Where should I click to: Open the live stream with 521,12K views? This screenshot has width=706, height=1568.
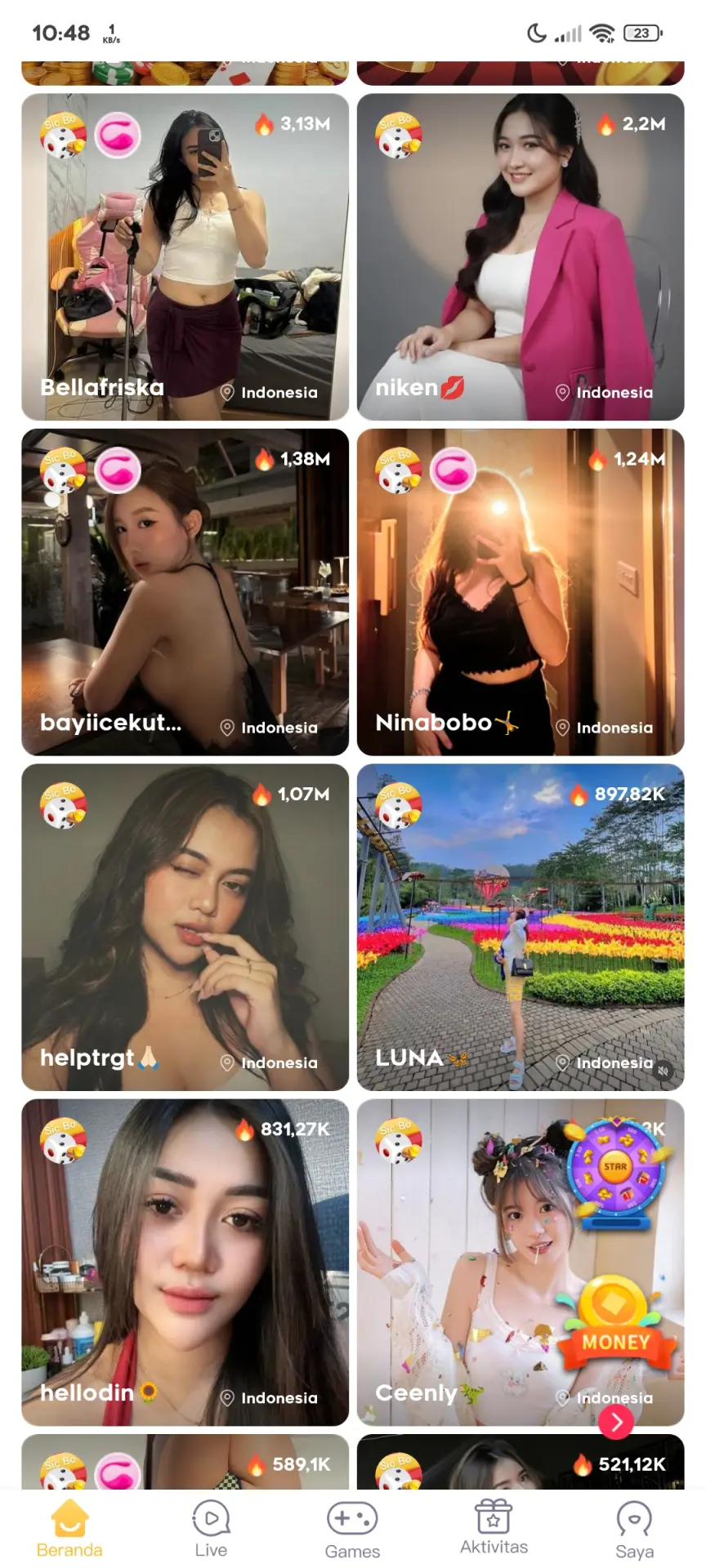click(521, 1462)
